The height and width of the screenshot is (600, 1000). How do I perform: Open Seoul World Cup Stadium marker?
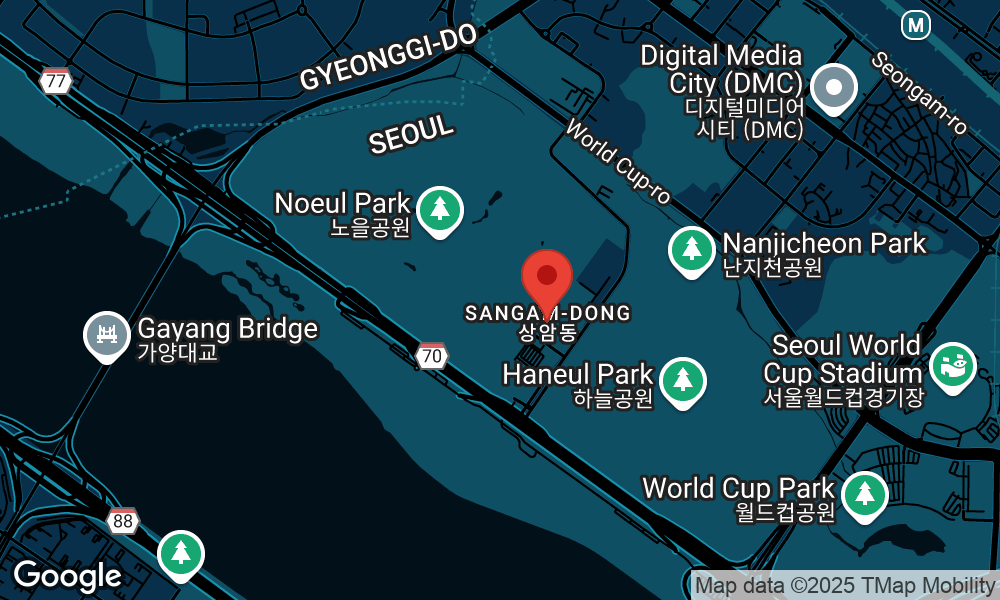coord(952,365)
